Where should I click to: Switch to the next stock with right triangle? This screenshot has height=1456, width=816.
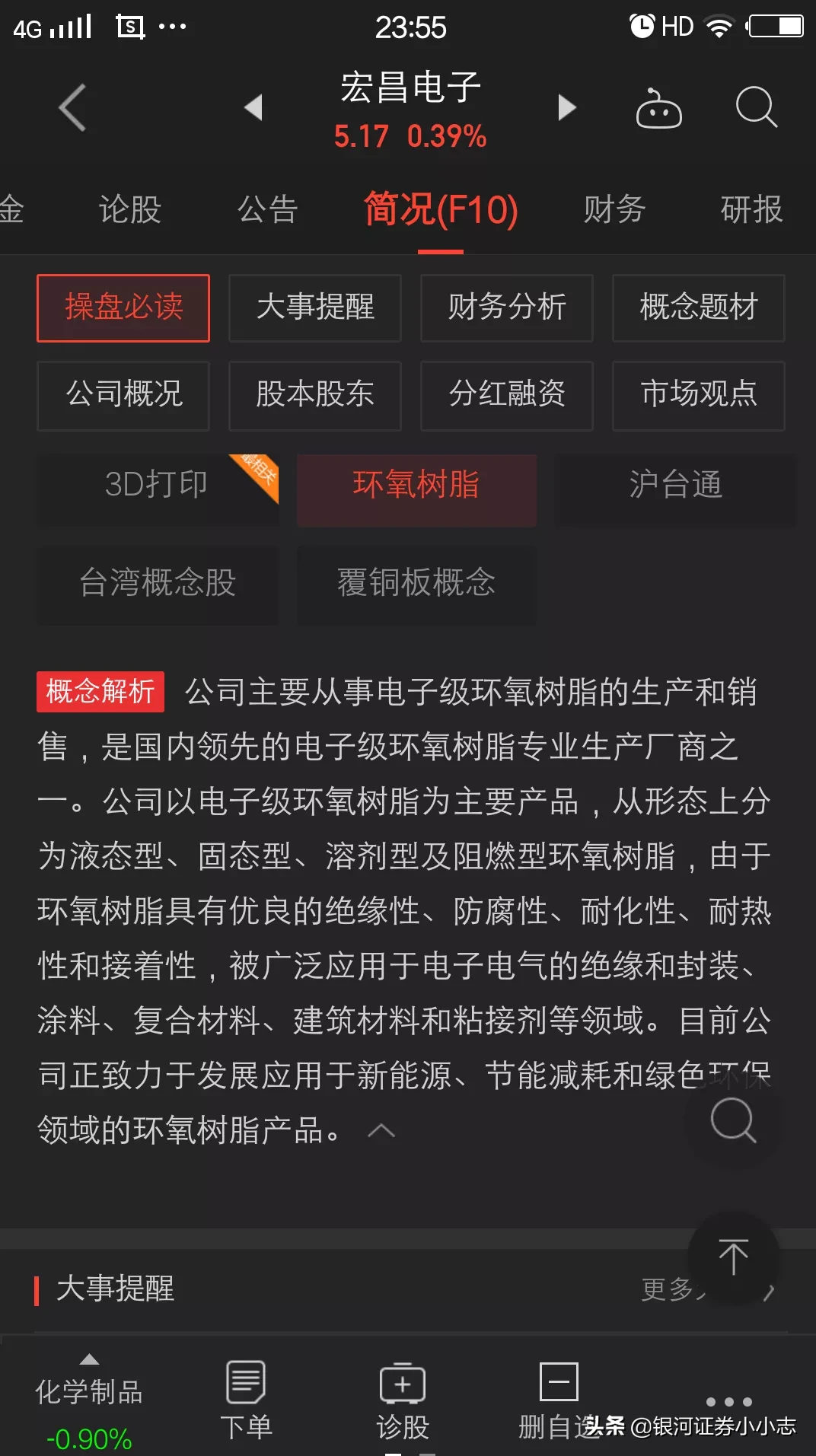click(566, 107)
